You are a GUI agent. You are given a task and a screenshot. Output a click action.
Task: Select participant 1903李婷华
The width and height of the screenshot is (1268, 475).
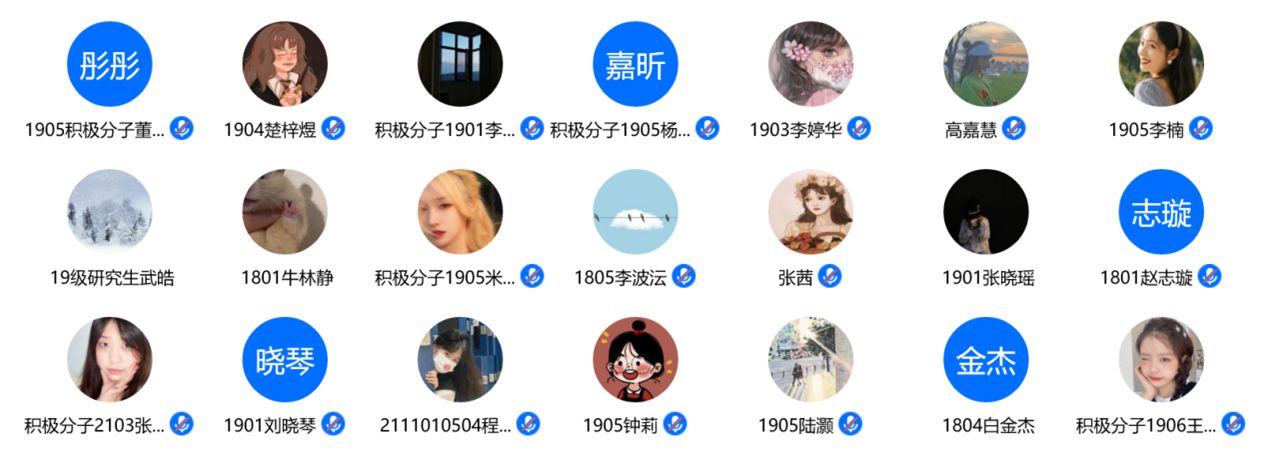810,64
